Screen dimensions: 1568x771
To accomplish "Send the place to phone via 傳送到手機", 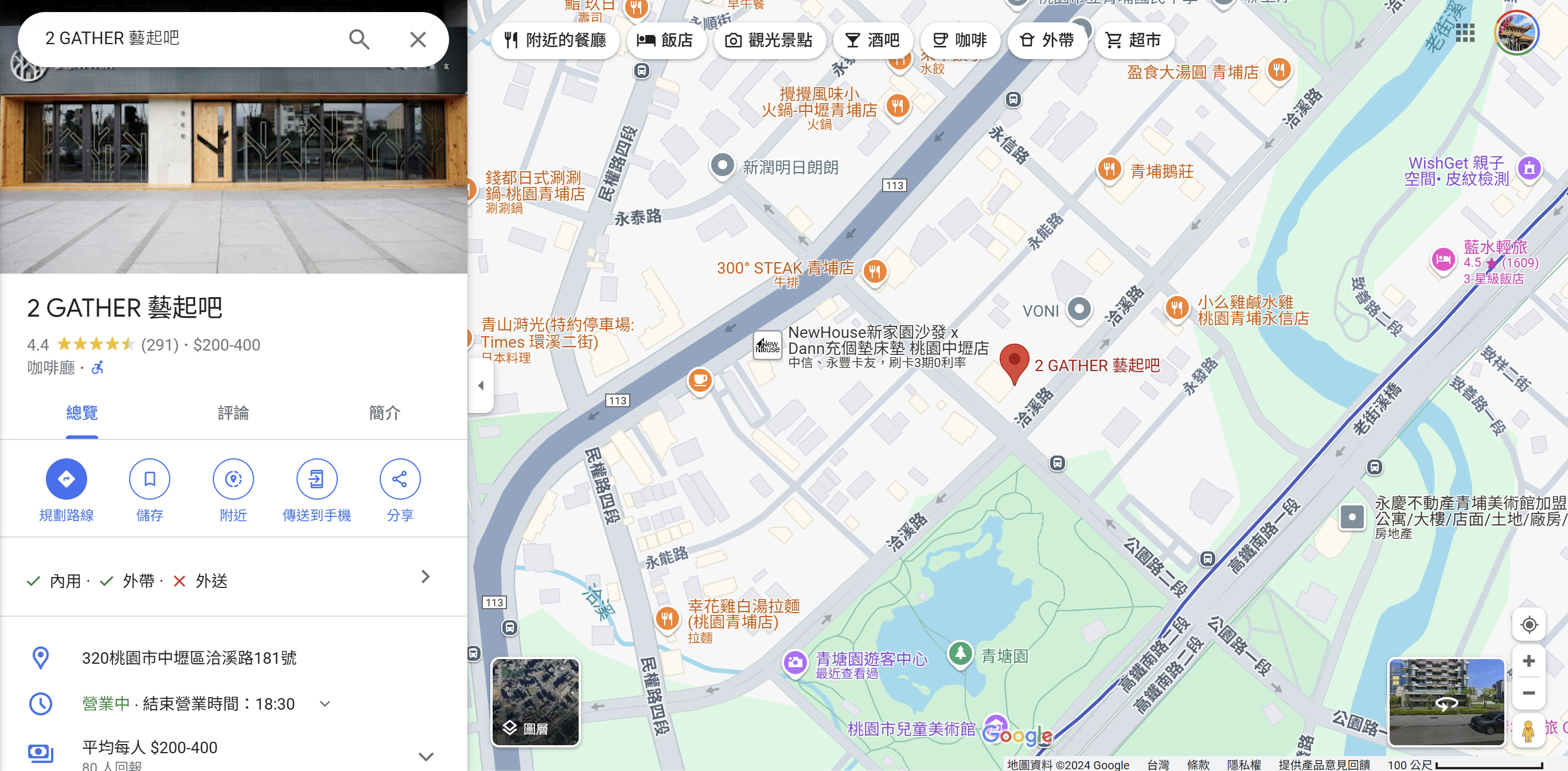I will coord(317,479).
